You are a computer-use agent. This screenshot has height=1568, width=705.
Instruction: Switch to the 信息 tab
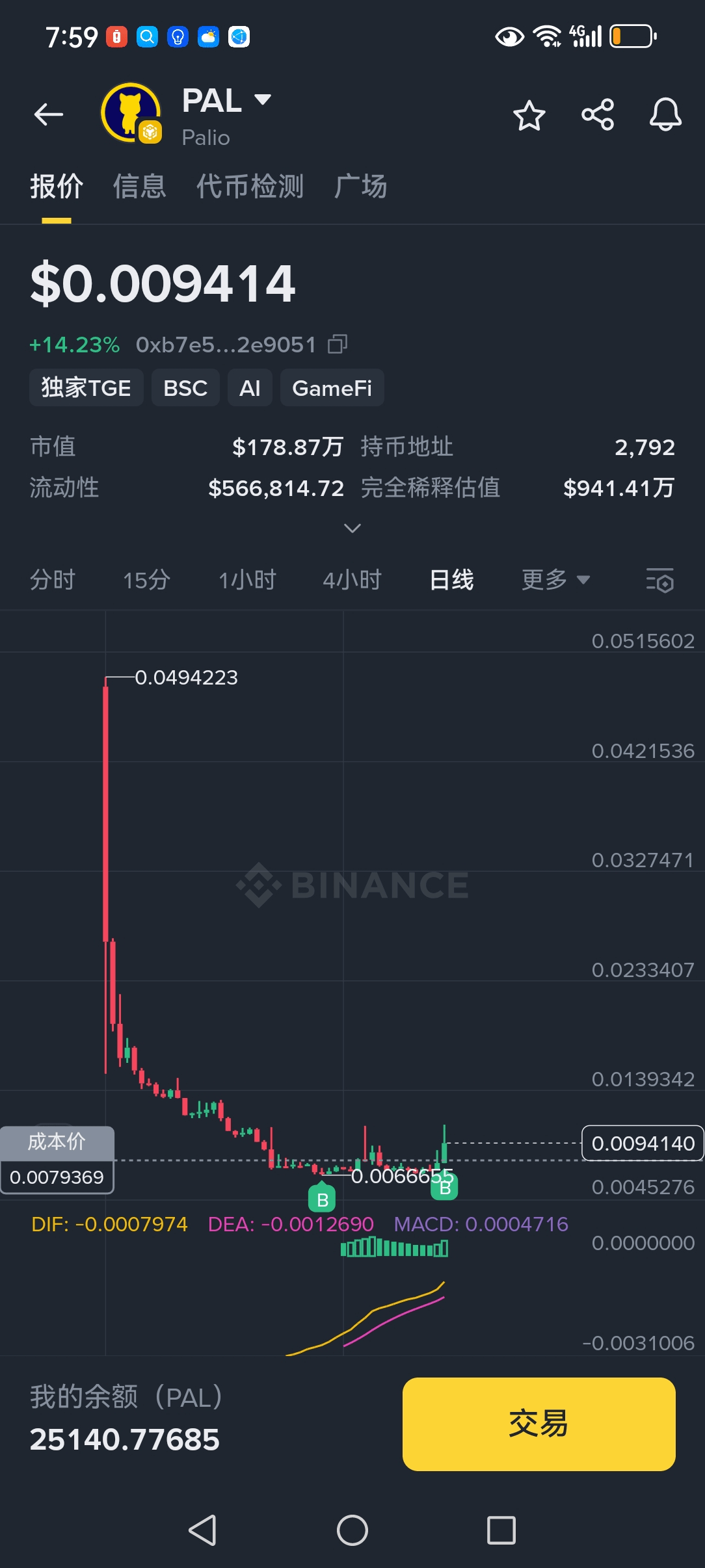[x=139, y=187]
